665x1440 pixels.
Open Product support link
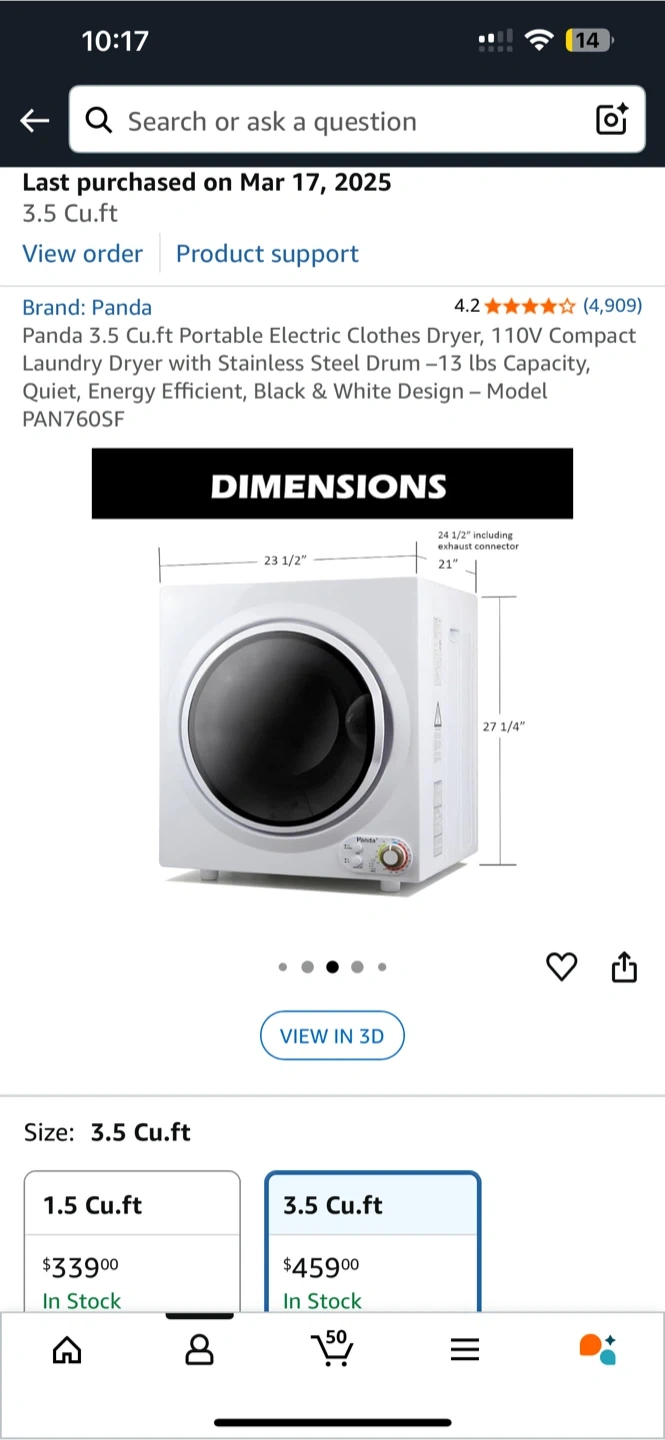267,254
